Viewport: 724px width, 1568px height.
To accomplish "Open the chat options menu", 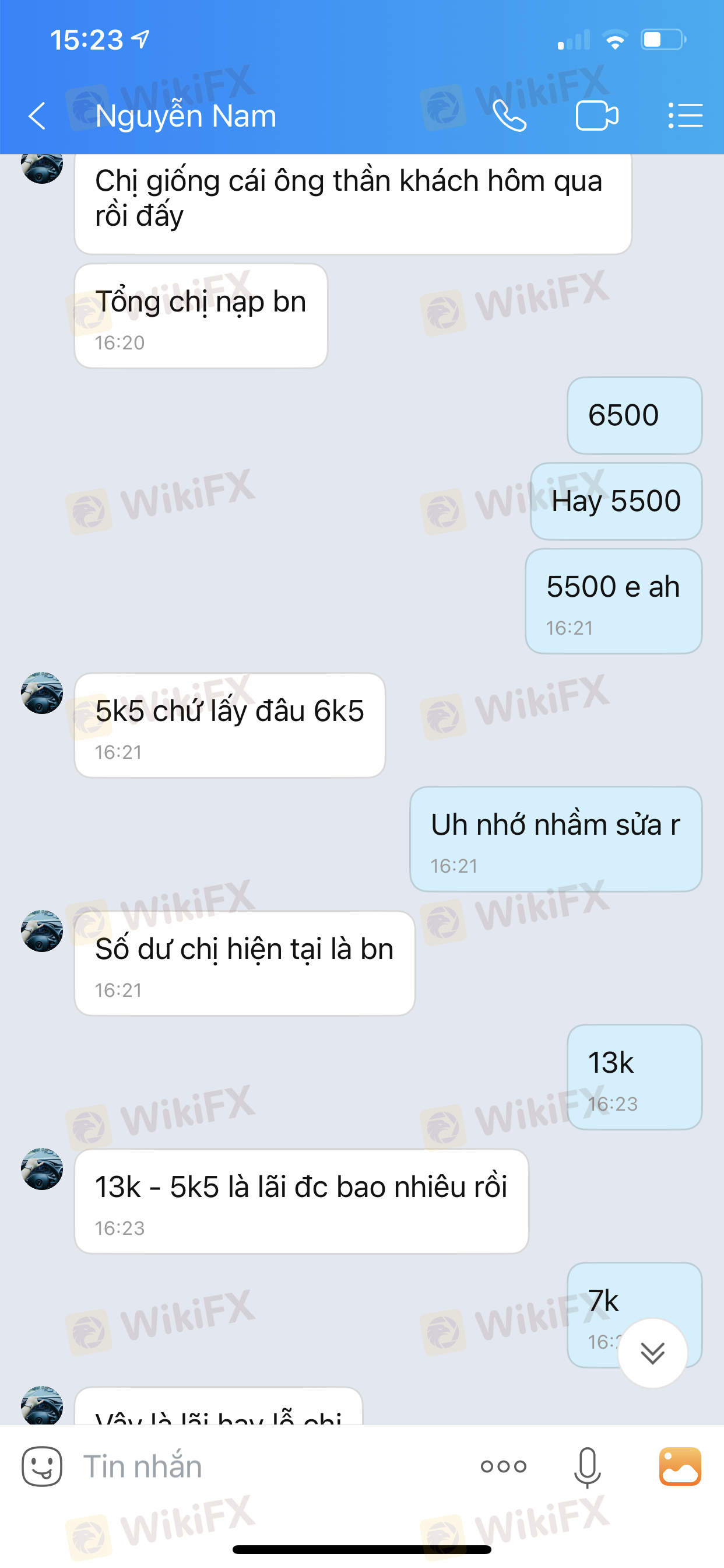I will pyautogui.click(x=685, y=116).
